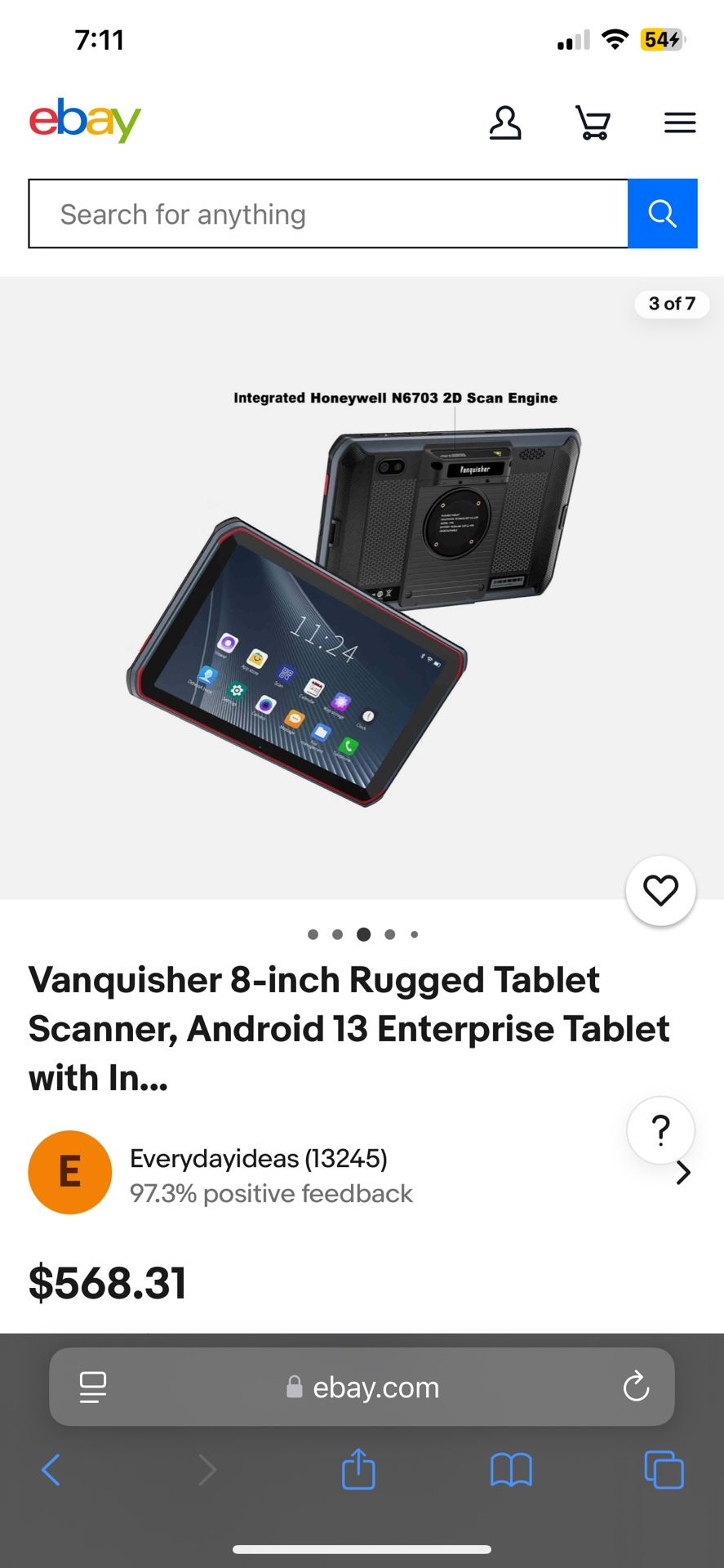Open the eBay home page logo
Screen dimensions: 724x1568
(x=85, y=121)
